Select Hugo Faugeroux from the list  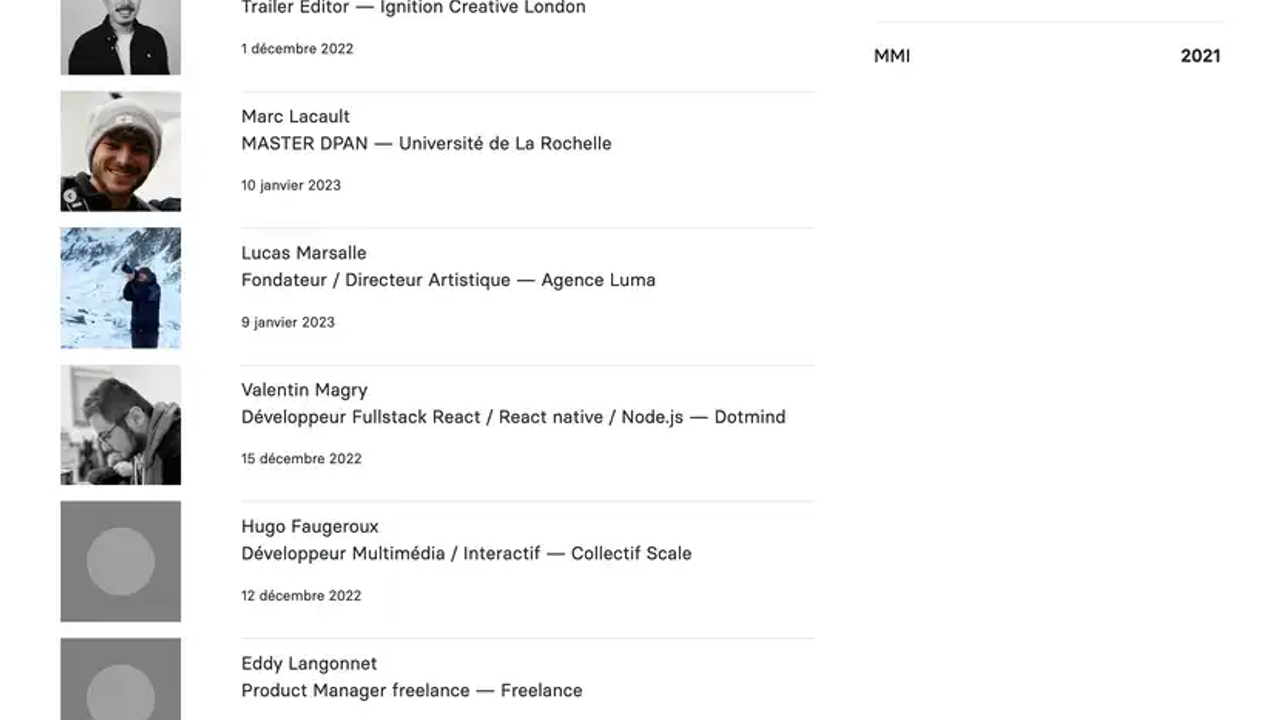coord(309,527)
